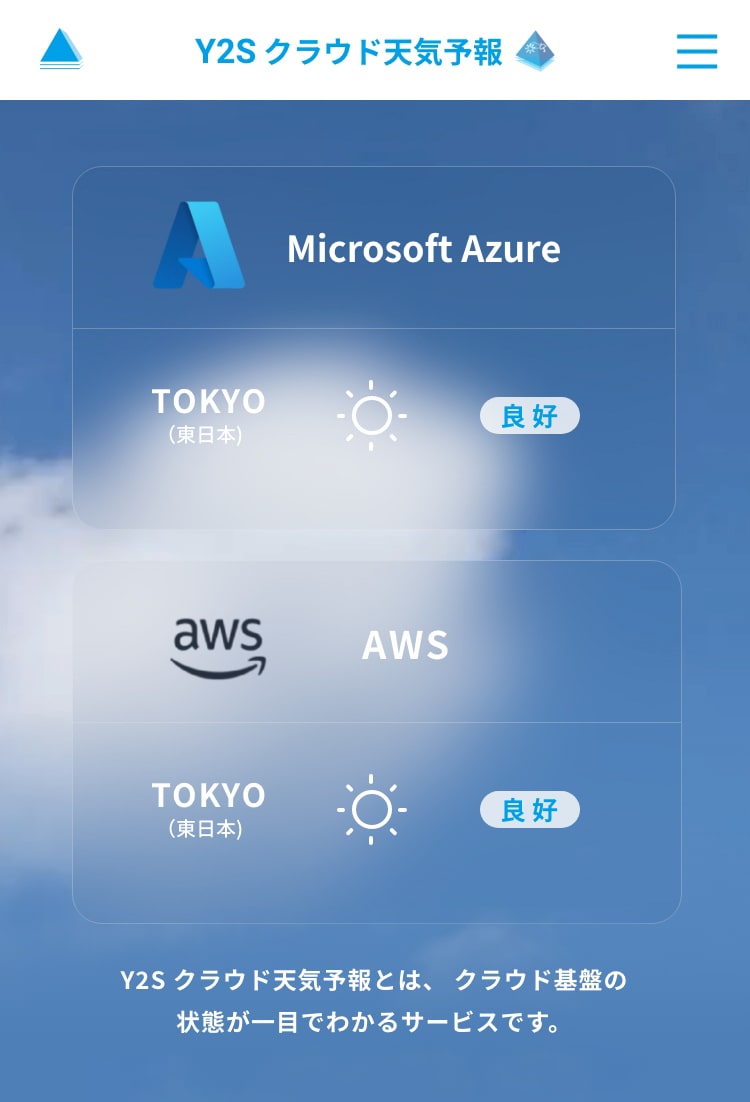750x1102 pixels.
Task: Click the 良好 pill showing service health
Action: point(529,415)
